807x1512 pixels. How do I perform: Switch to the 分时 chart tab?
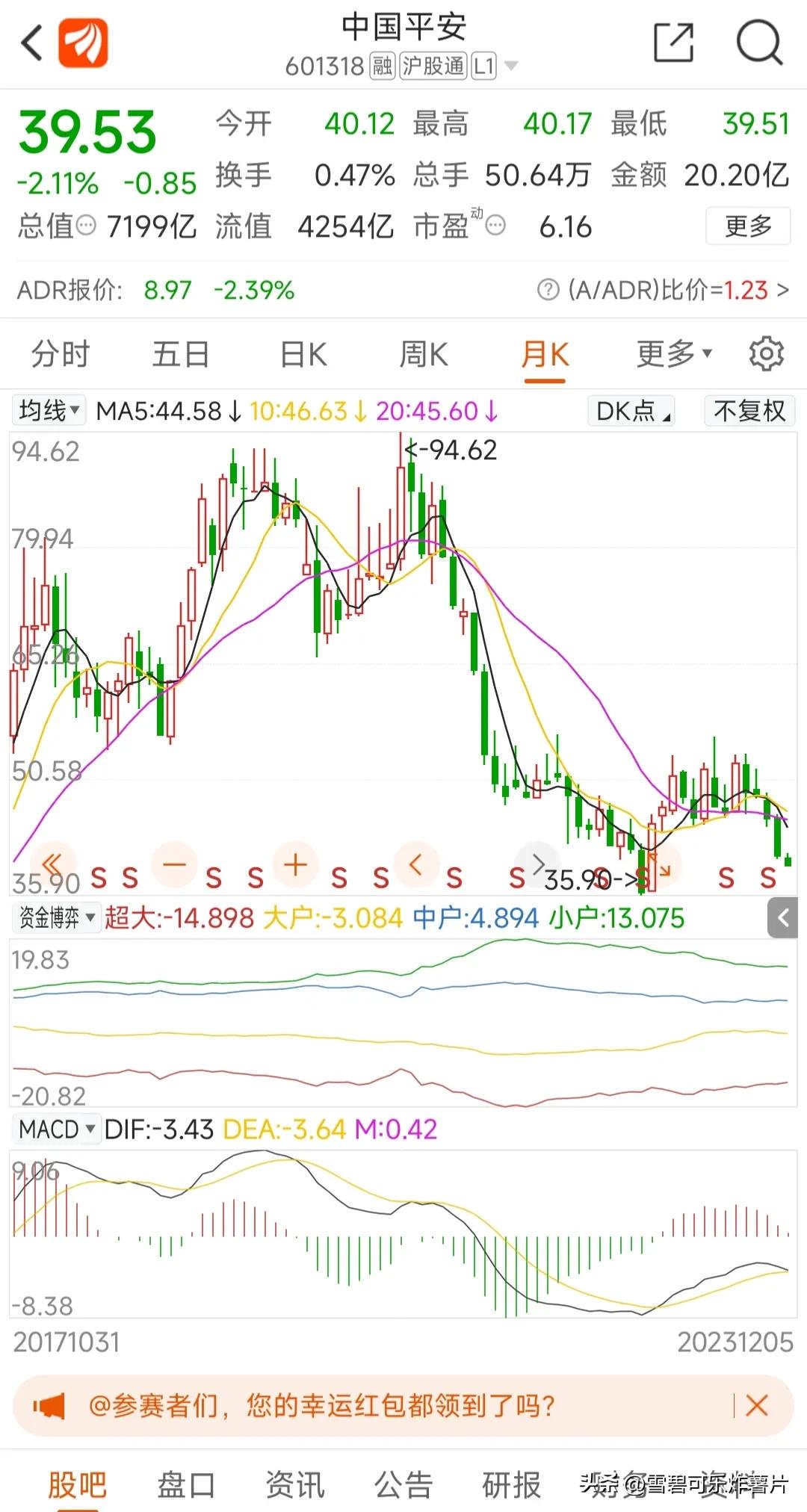[x=61, y=354]
